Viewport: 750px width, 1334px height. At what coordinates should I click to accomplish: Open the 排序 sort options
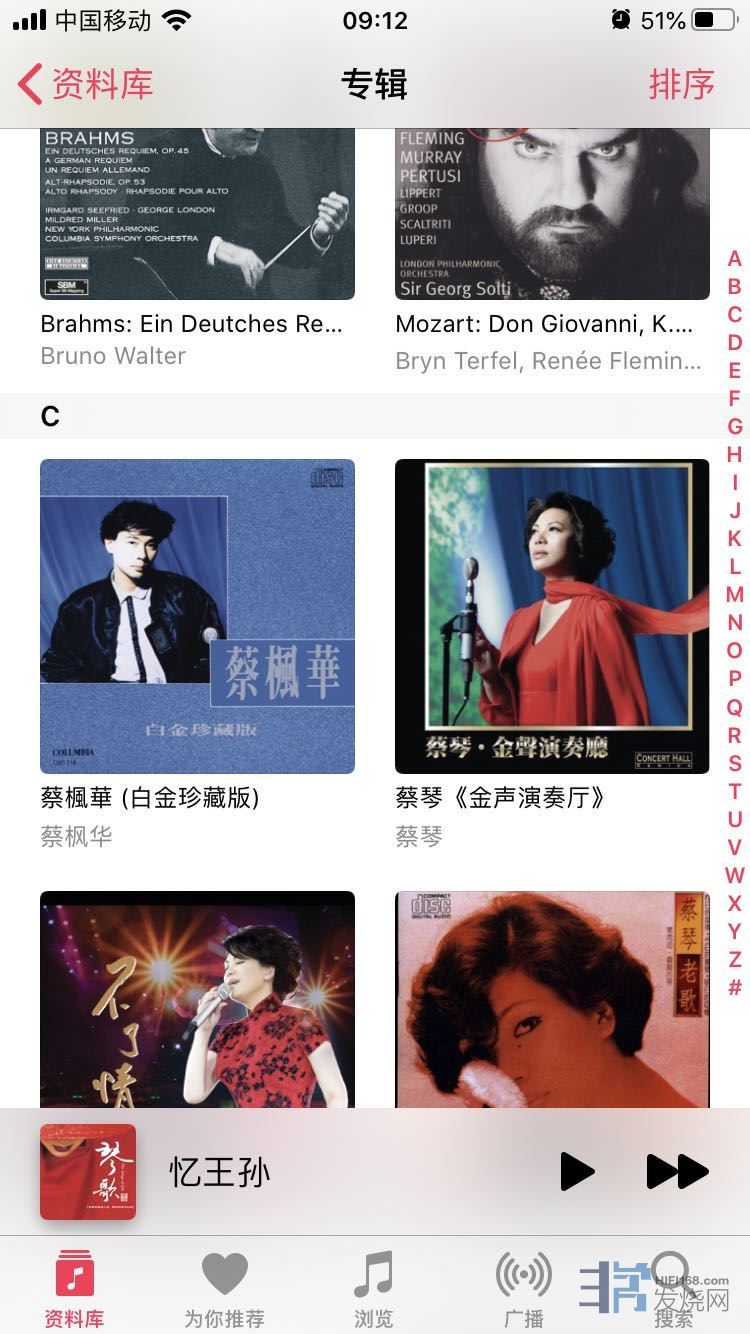(x=681, y=84)
